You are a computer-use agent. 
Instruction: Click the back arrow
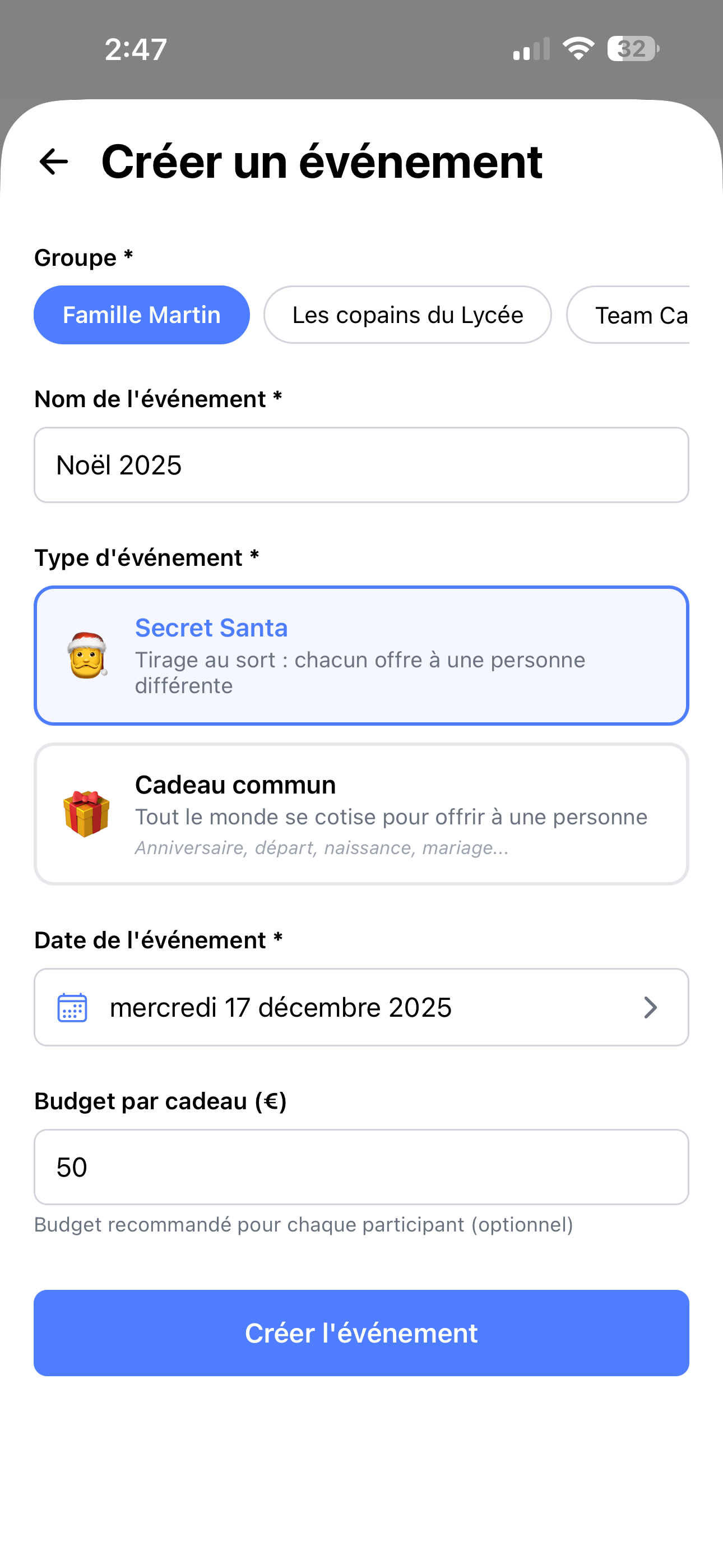click(x=54, y=162)
